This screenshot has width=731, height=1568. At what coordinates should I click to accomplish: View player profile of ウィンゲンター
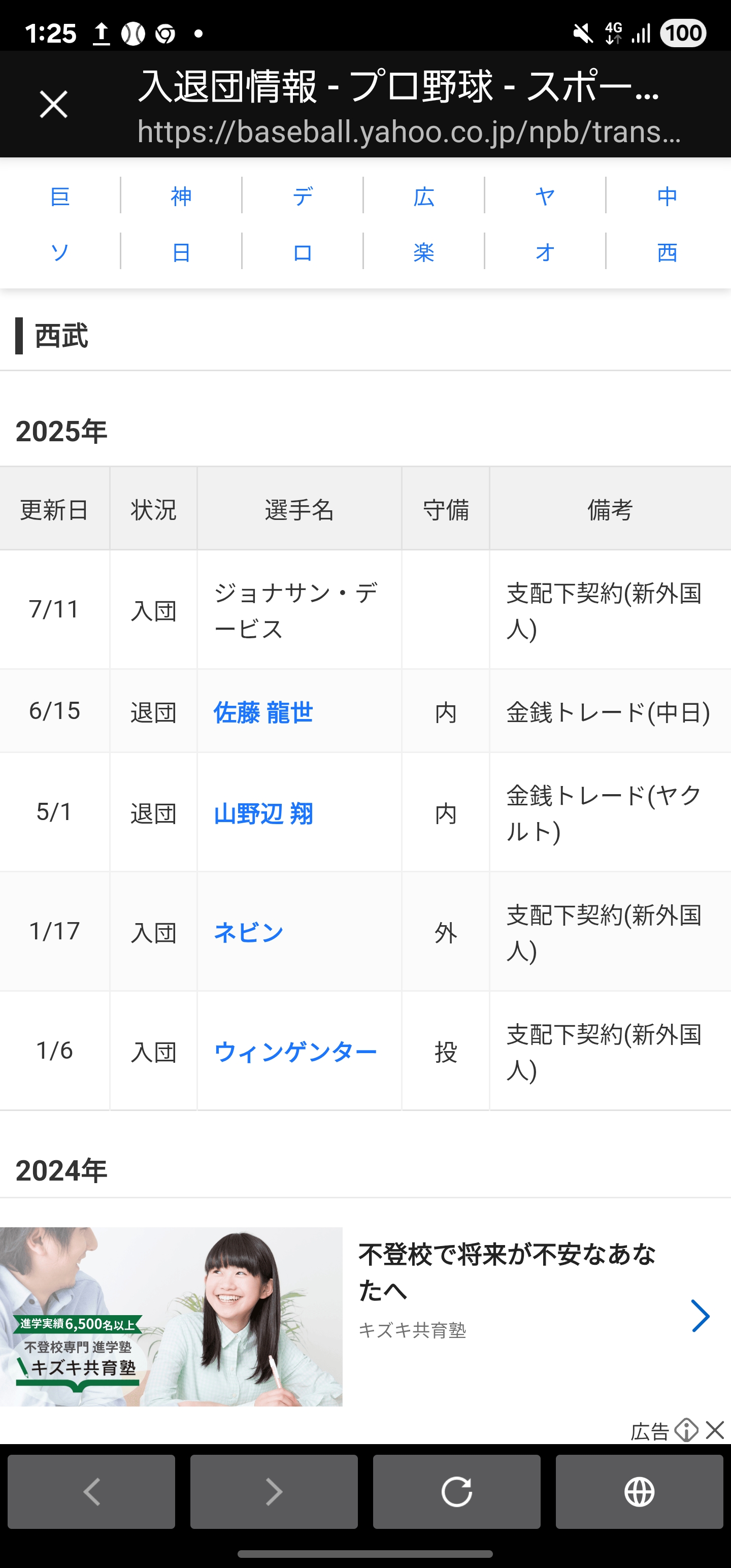tap(295, 1051)
